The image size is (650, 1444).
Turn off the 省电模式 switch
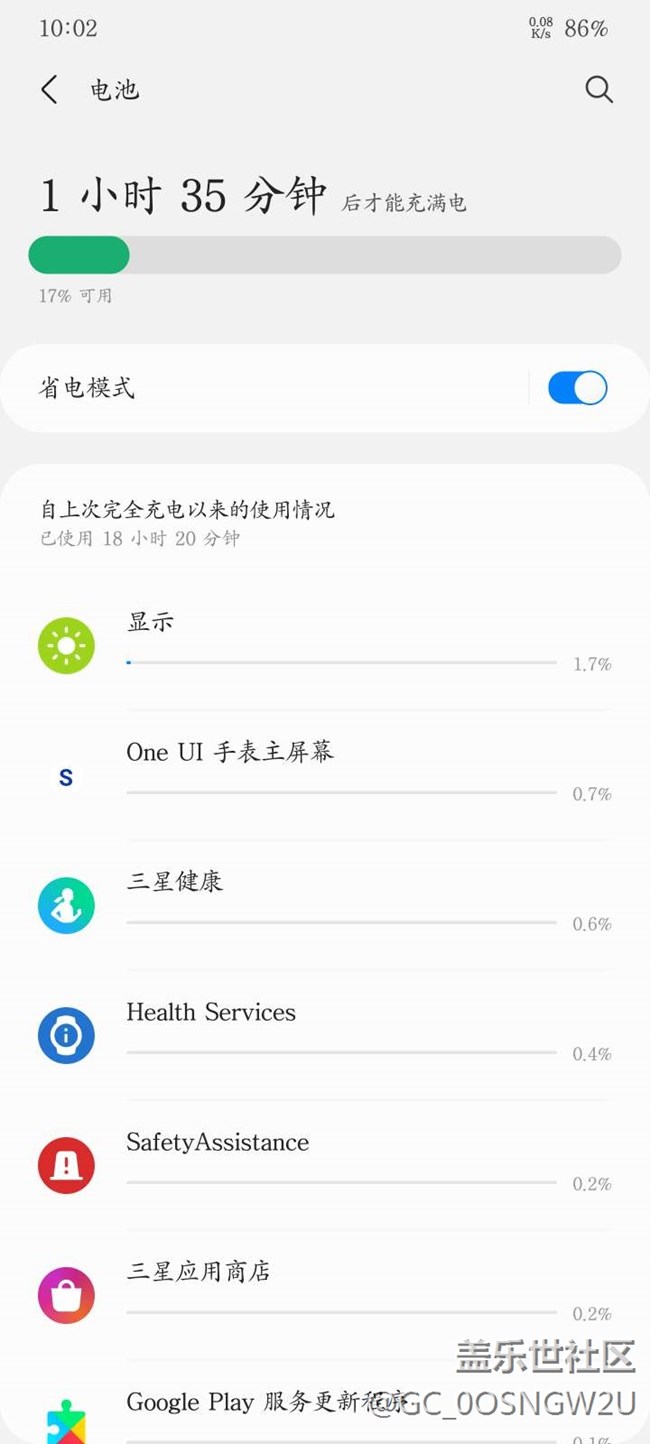tap(577, 388)
